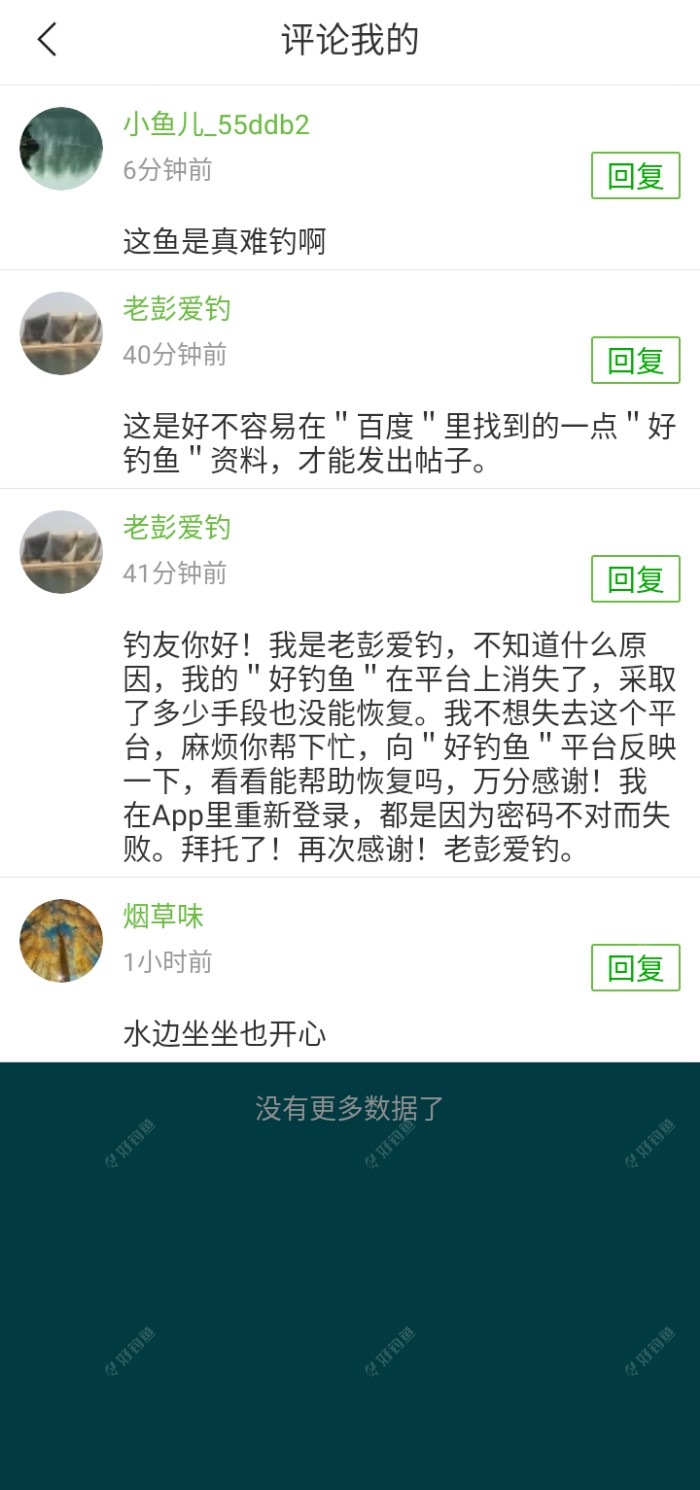Image resolution: width=700 pixels, height=1490 pixels.
Task: Tap 回复 on 老彭爱钓's 40分钟前 comment
Action: click(635, 360)
